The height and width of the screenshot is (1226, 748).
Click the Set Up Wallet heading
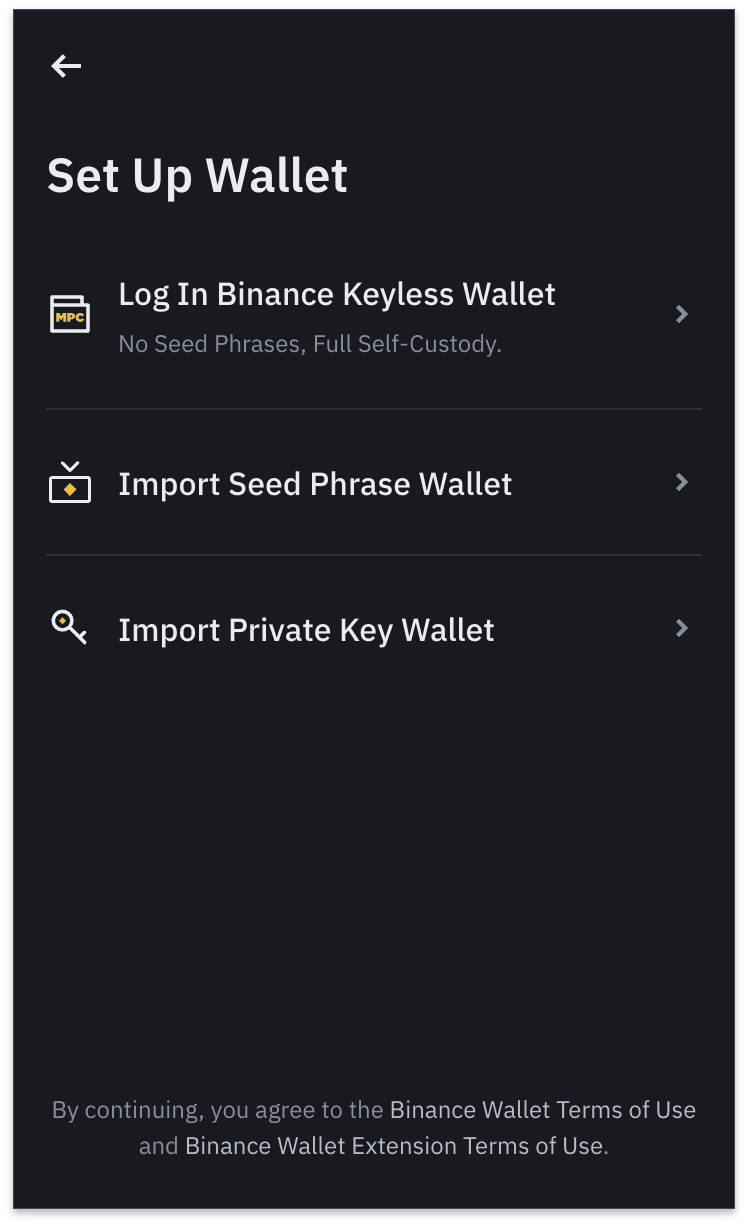tap(197, 175)
